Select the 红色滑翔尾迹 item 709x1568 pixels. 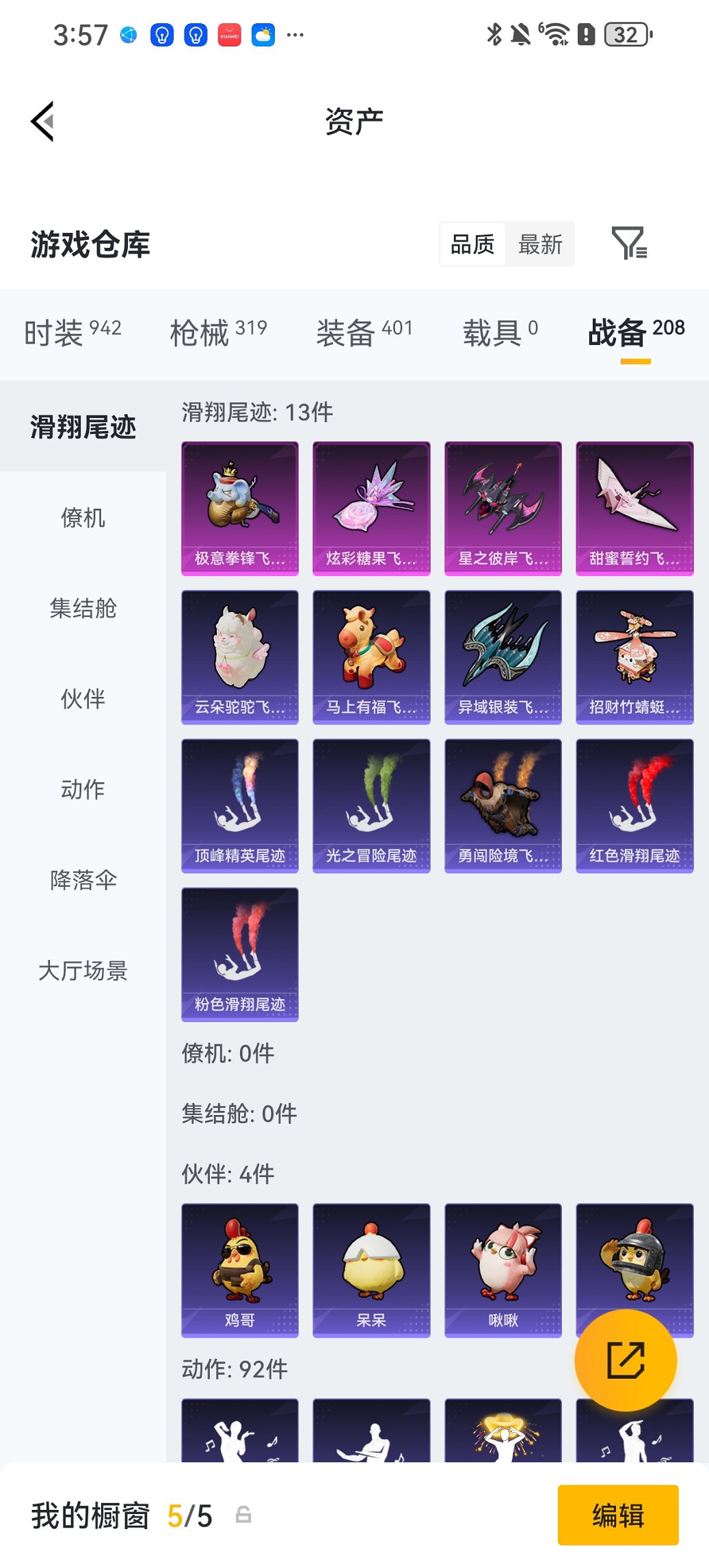(634, 805)
